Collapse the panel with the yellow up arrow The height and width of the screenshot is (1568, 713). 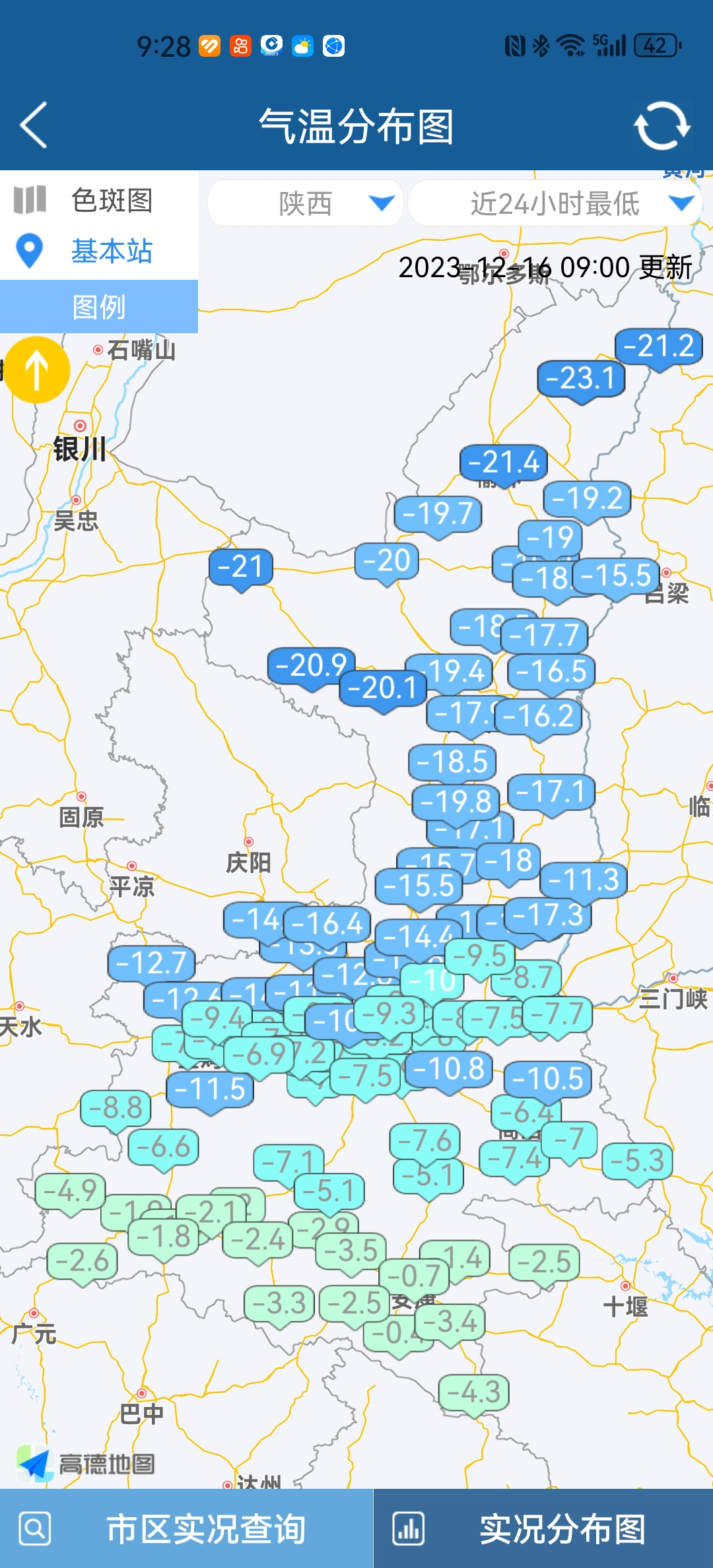37,370
